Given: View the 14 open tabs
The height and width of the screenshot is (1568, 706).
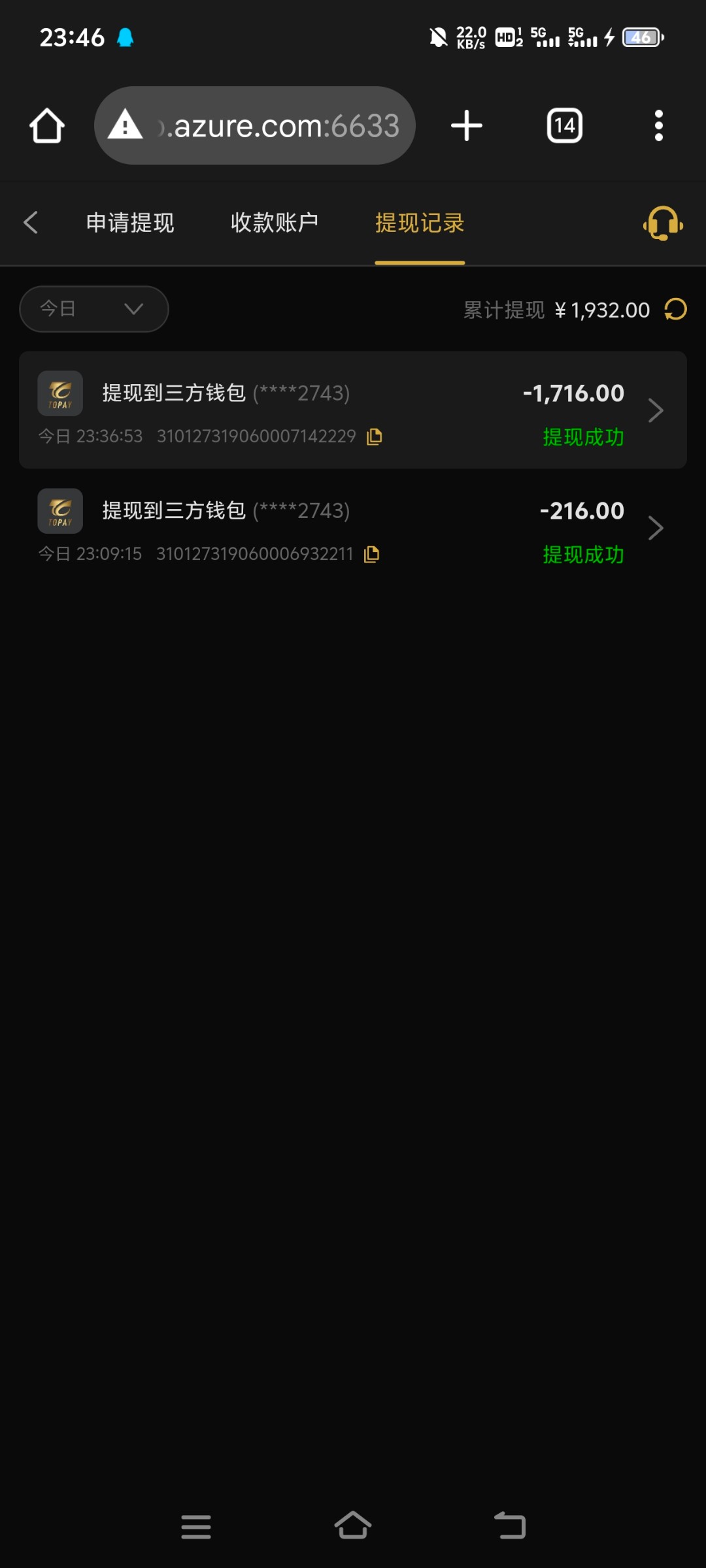Looking at the screenshot, I should 564,125.
